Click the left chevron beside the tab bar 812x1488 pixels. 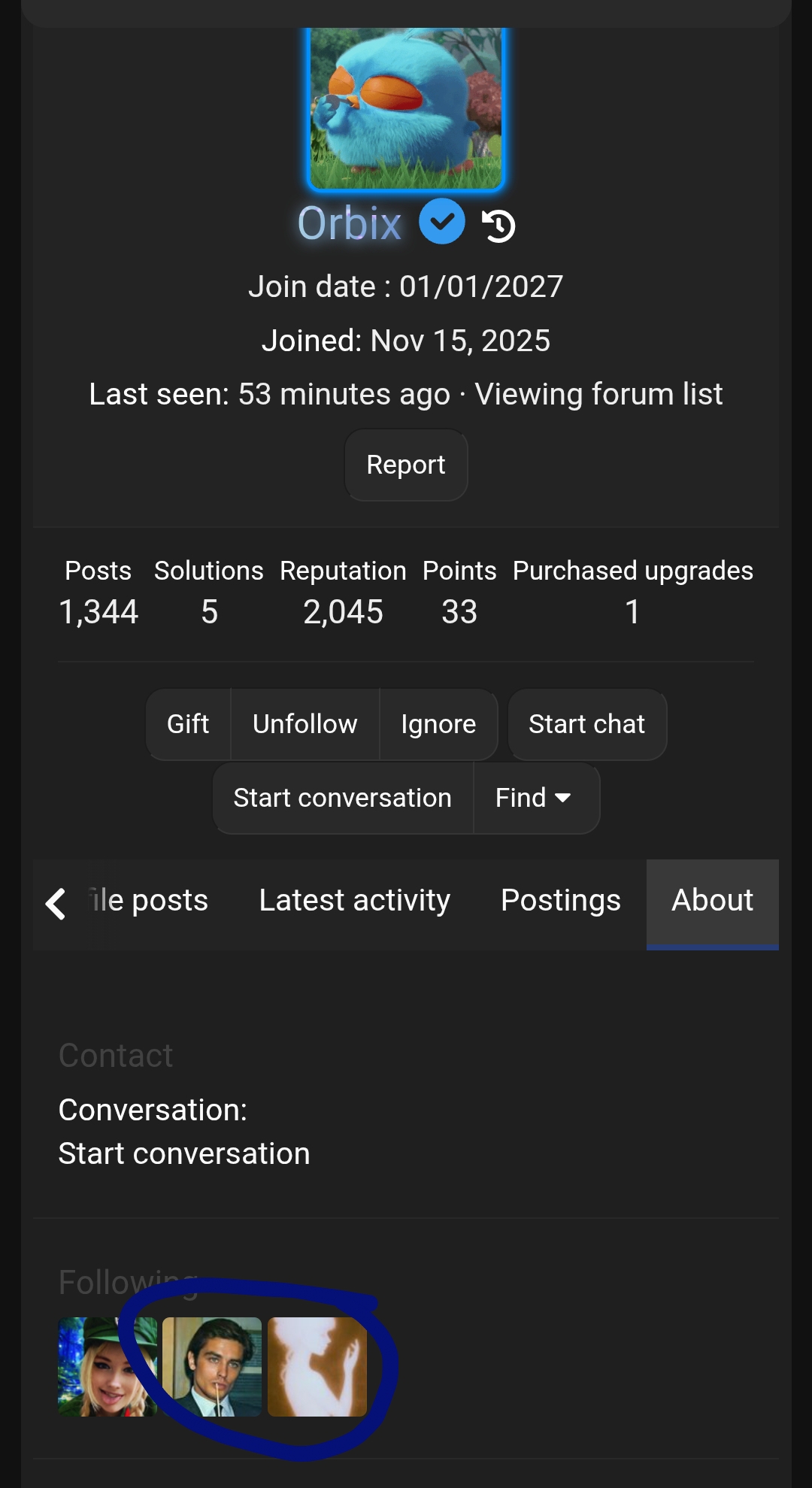(56, 905)
